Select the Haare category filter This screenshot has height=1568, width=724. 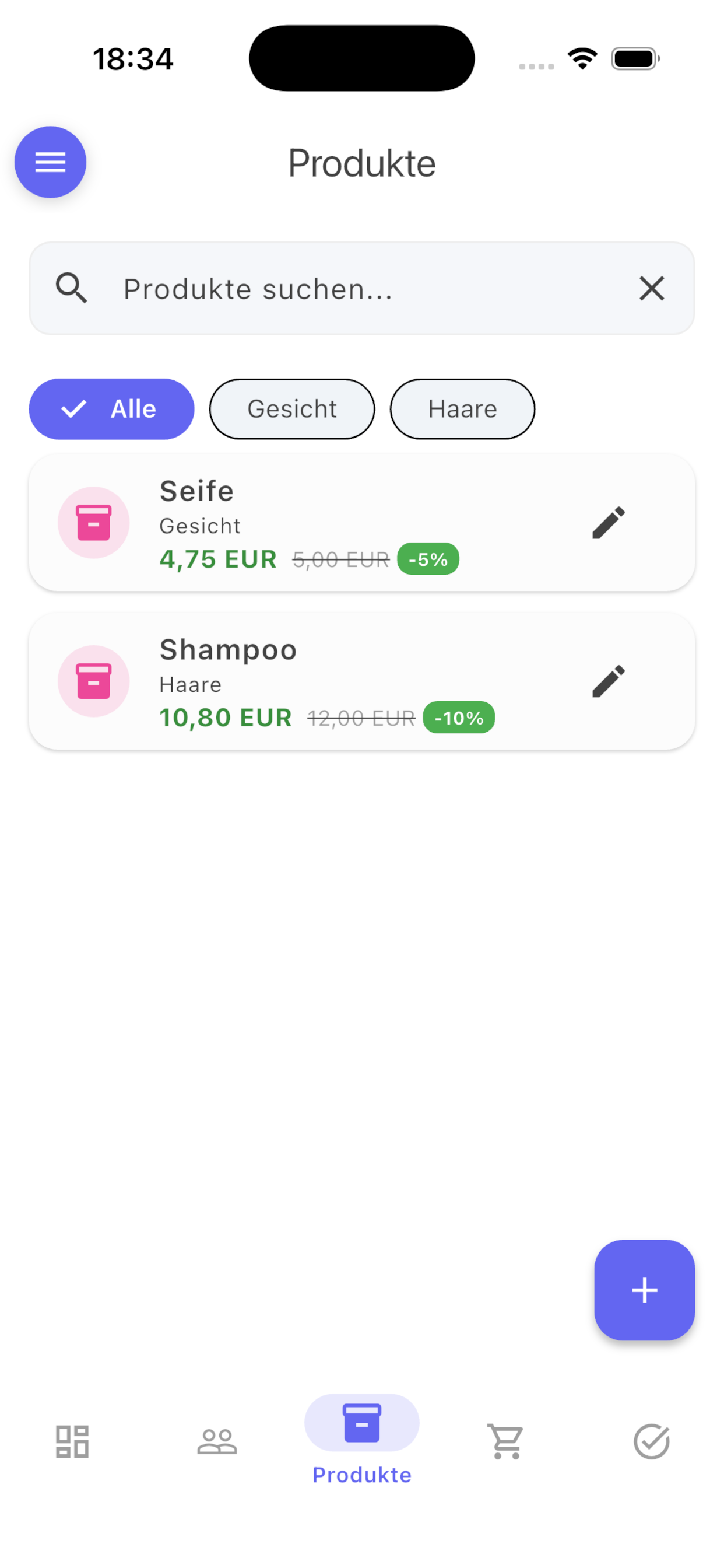[x=462, y=408]
